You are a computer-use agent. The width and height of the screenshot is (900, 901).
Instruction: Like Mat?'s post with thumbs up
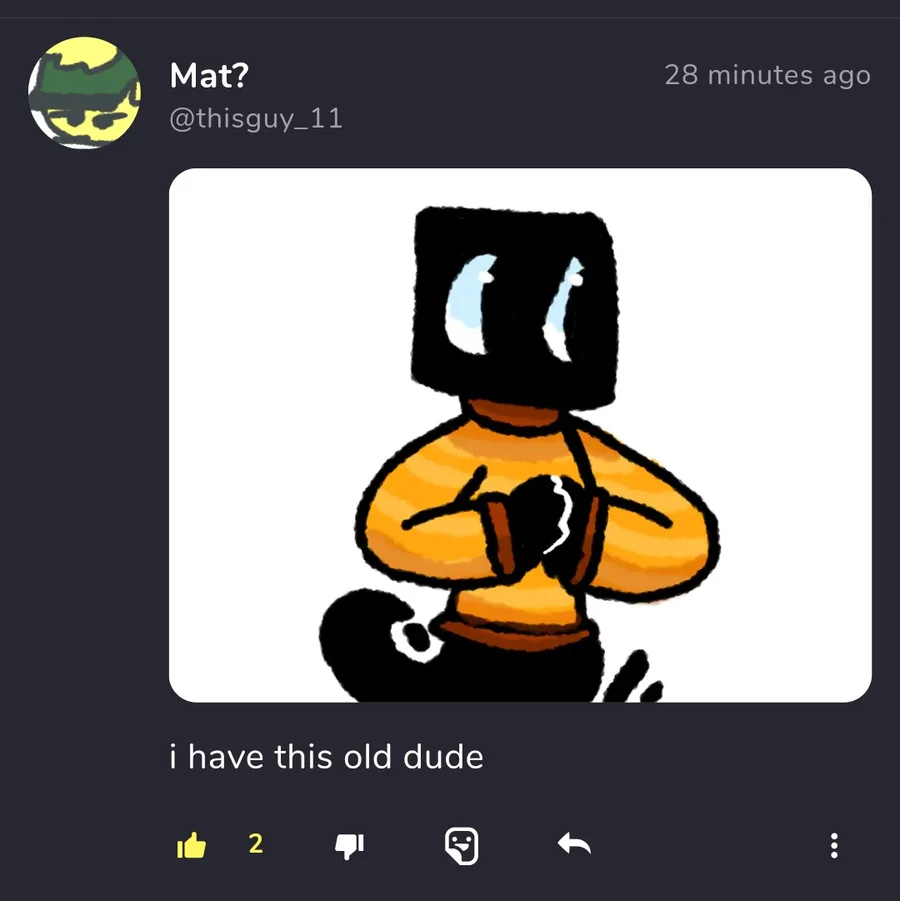tap(191, 845)
